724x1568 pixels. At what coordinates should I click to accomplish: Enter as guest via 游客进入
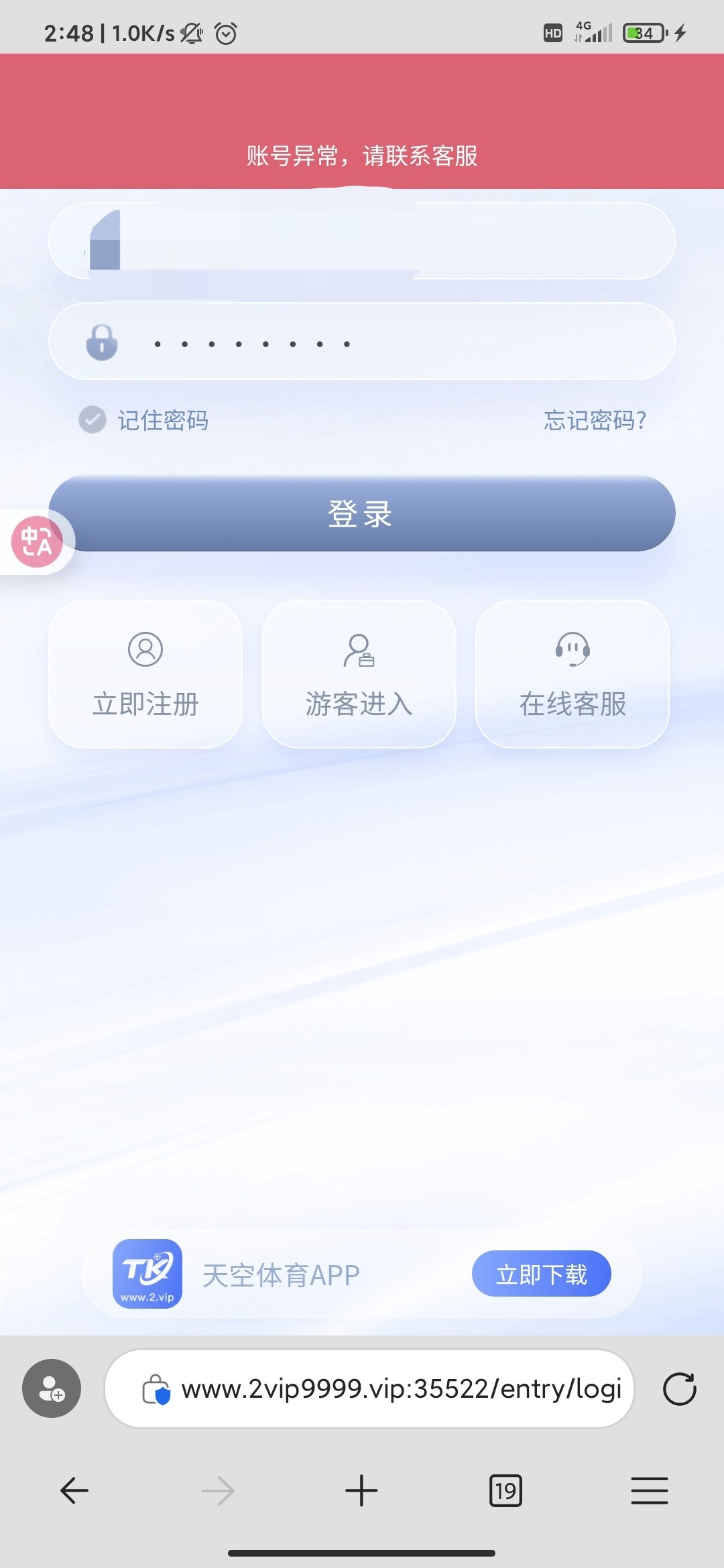point(359,674)
